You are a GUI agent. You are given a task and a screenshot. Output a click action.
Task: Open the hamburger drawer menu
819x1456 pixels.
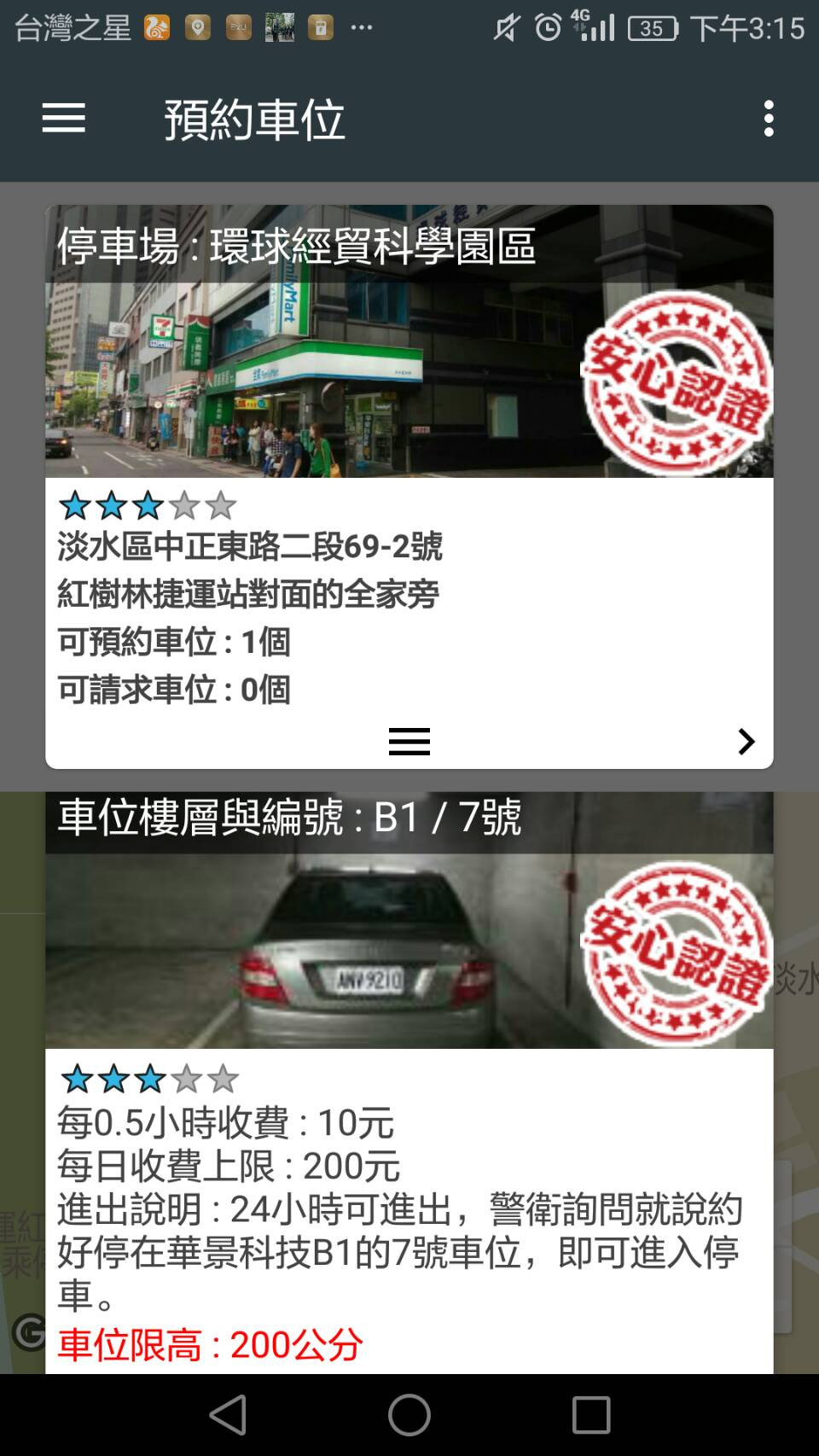64,119
